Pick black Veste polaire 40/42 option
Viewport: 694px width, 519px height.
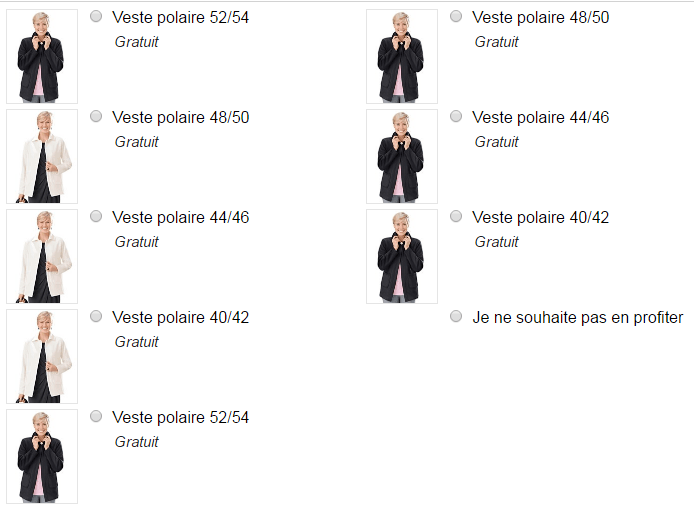pyautogui.click(x=456, y=217)
